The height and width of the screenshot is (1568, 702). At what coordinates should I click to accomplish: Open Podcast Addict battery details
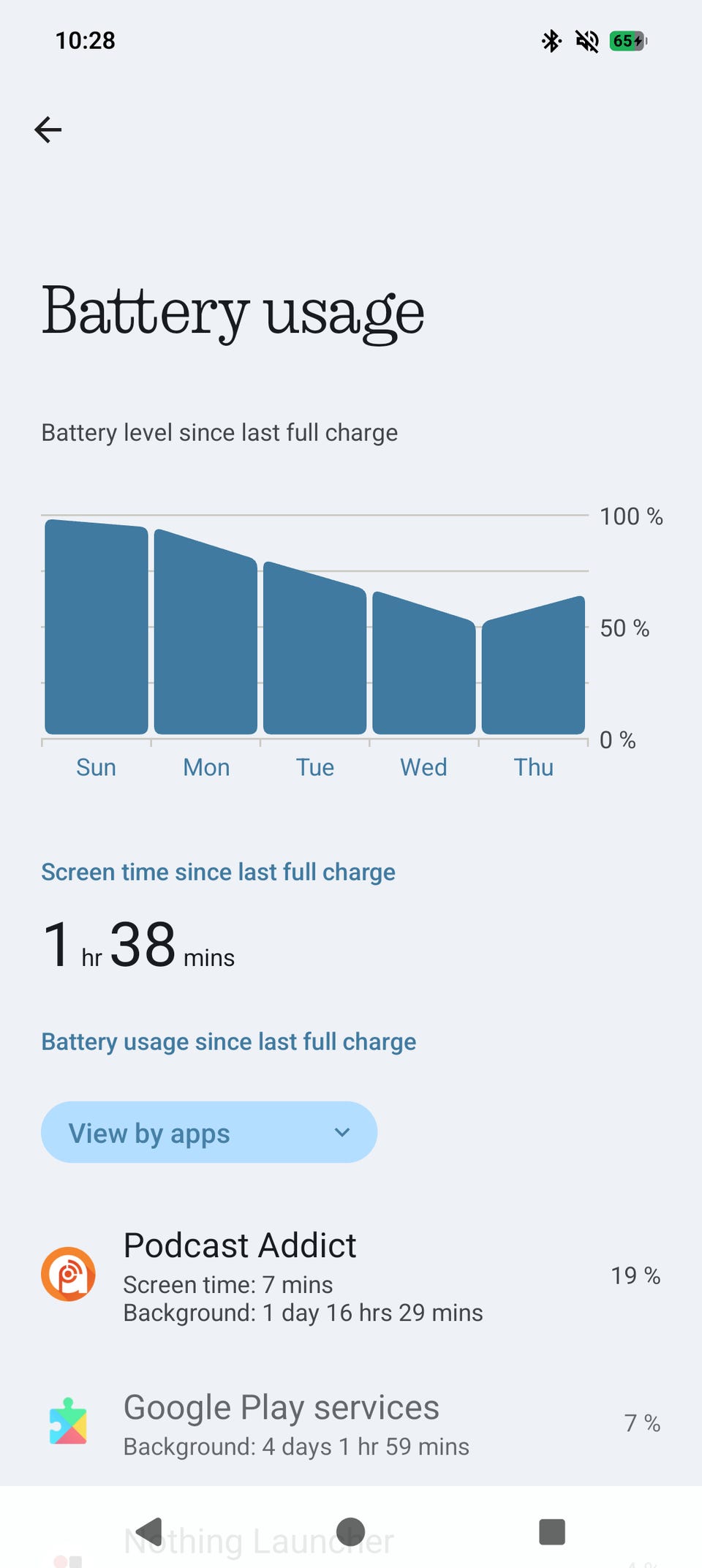coord(351,1275)
